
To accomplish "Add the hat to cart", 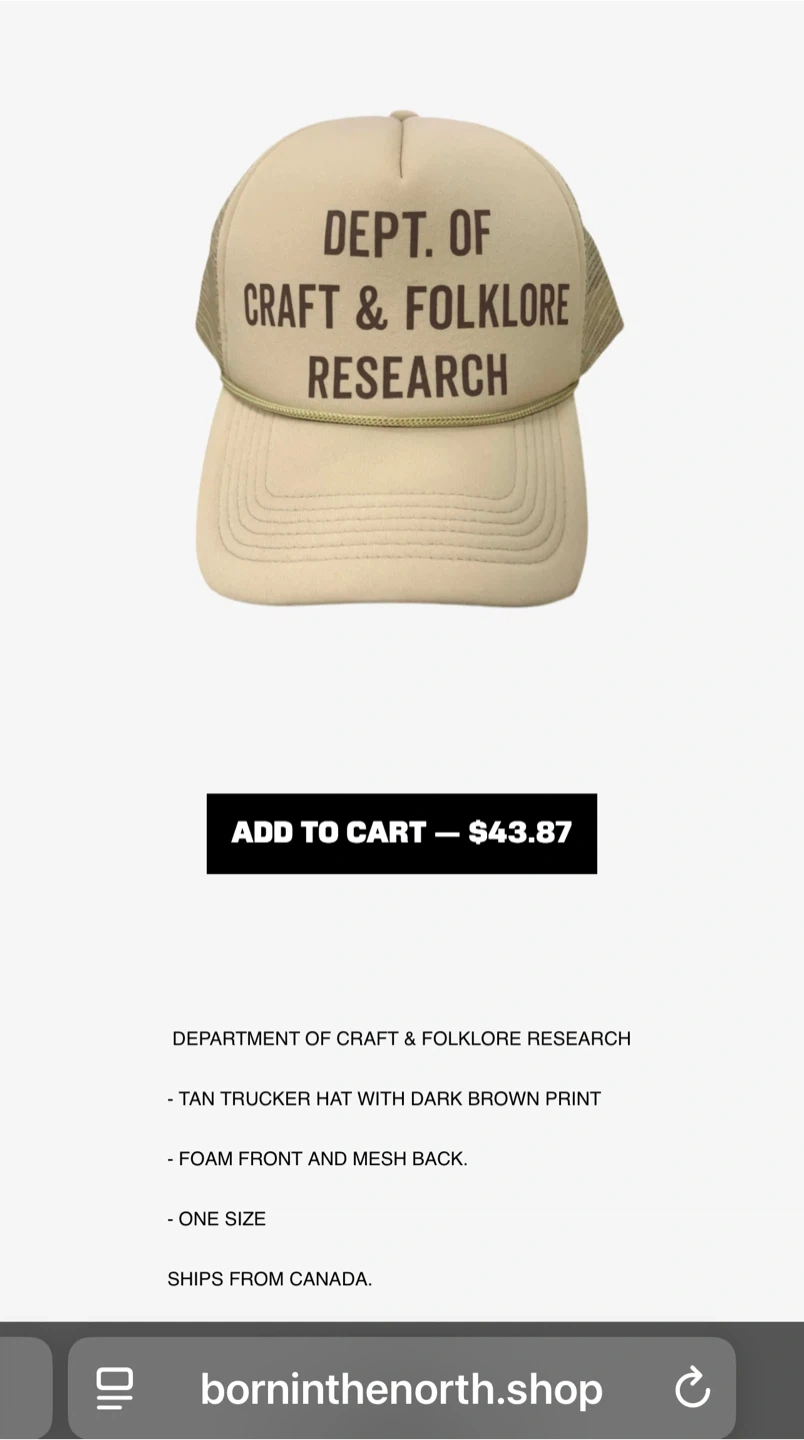I will [401, 833].
